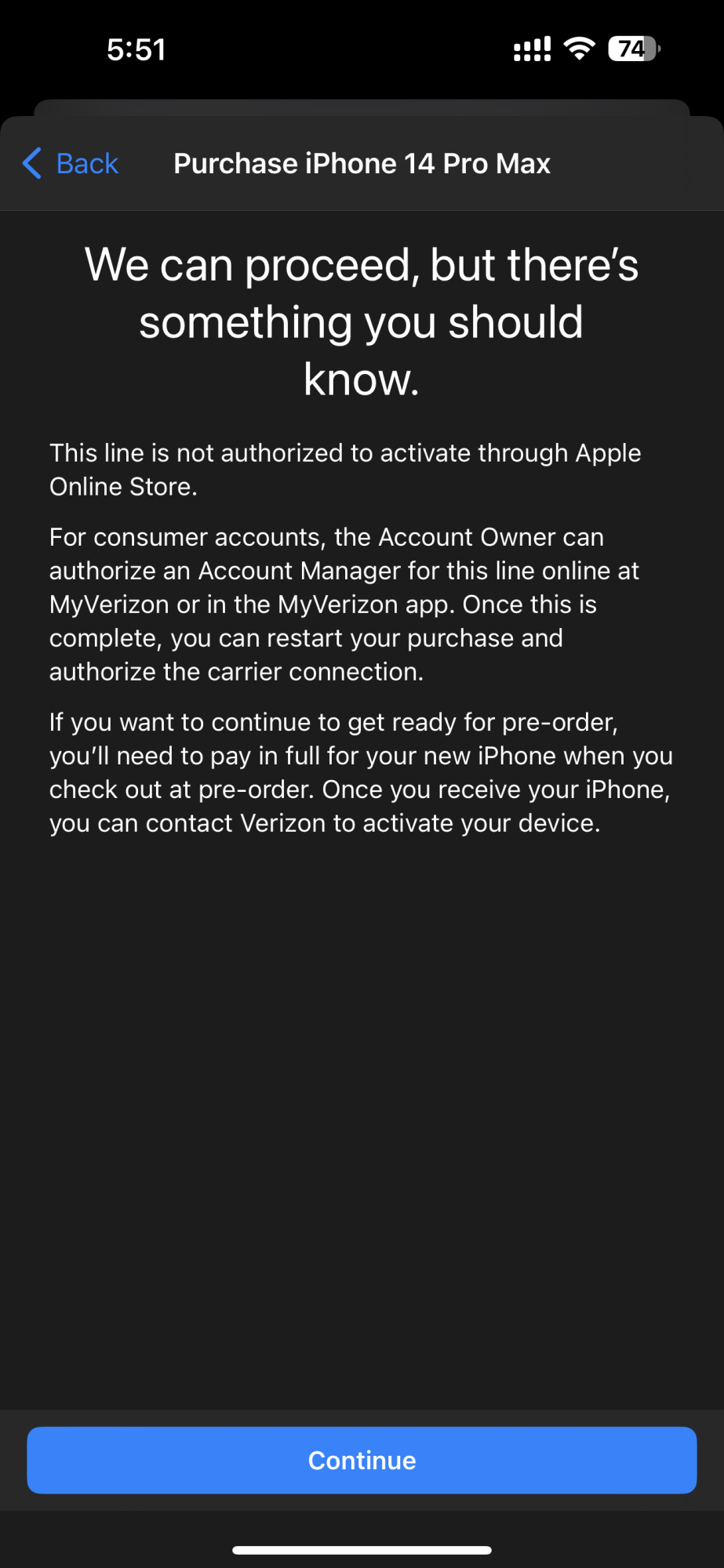
Task: Go back to the previous step
Action: click(x=71, y=164)
